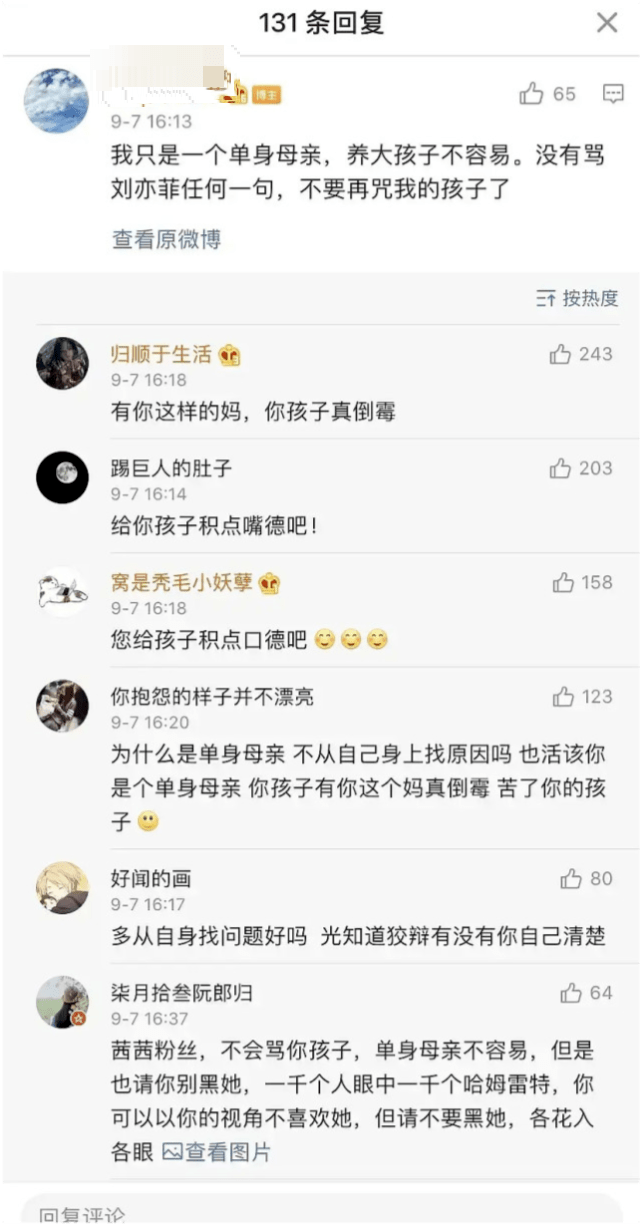Screen dimensions: 641x1224
Task: Open the comment icon on the blogger's post
Action: click(x=613, y=94)
